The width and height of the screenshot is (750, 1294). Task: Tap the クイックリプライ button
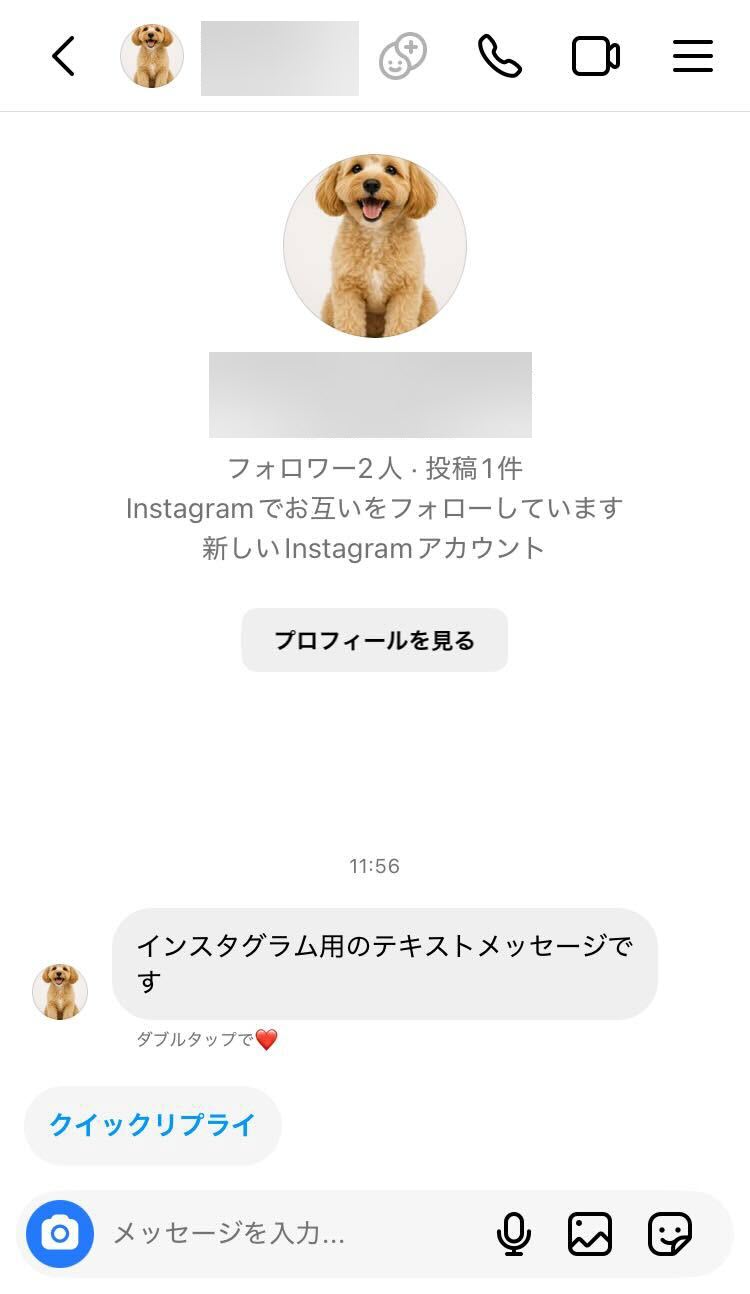[152, 1125]
